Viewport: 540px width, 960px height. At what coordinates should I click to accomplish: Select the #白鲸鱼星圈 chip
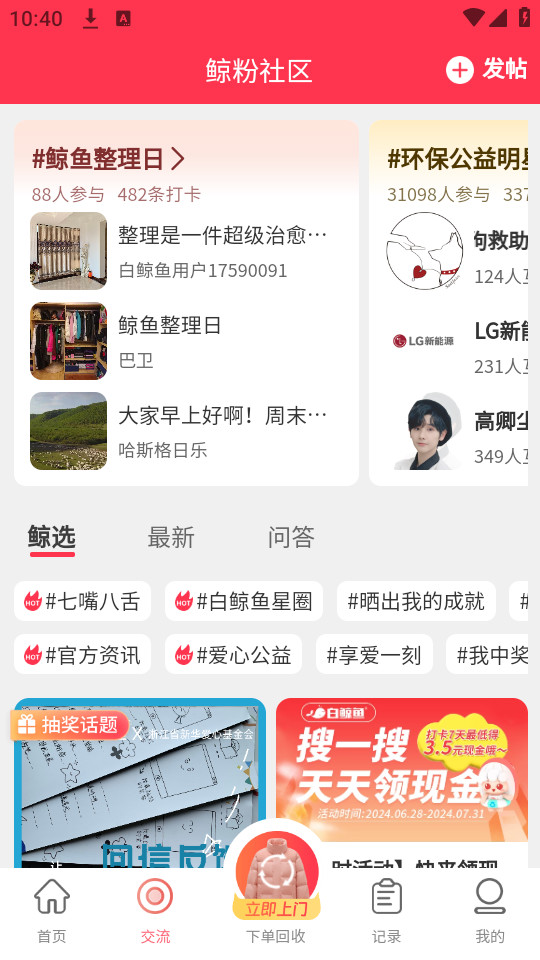tap(244, 601)
